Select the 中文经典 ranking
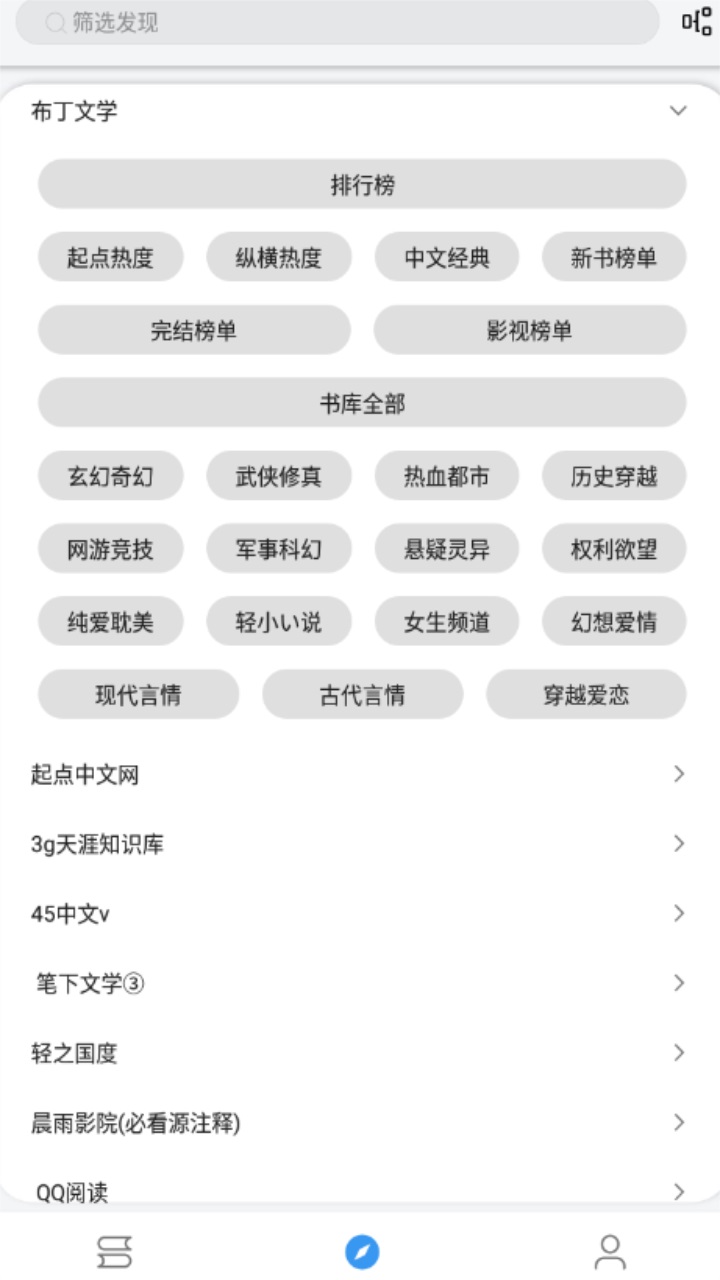The height and width of the screenshot is (1280, 720). 447,256
